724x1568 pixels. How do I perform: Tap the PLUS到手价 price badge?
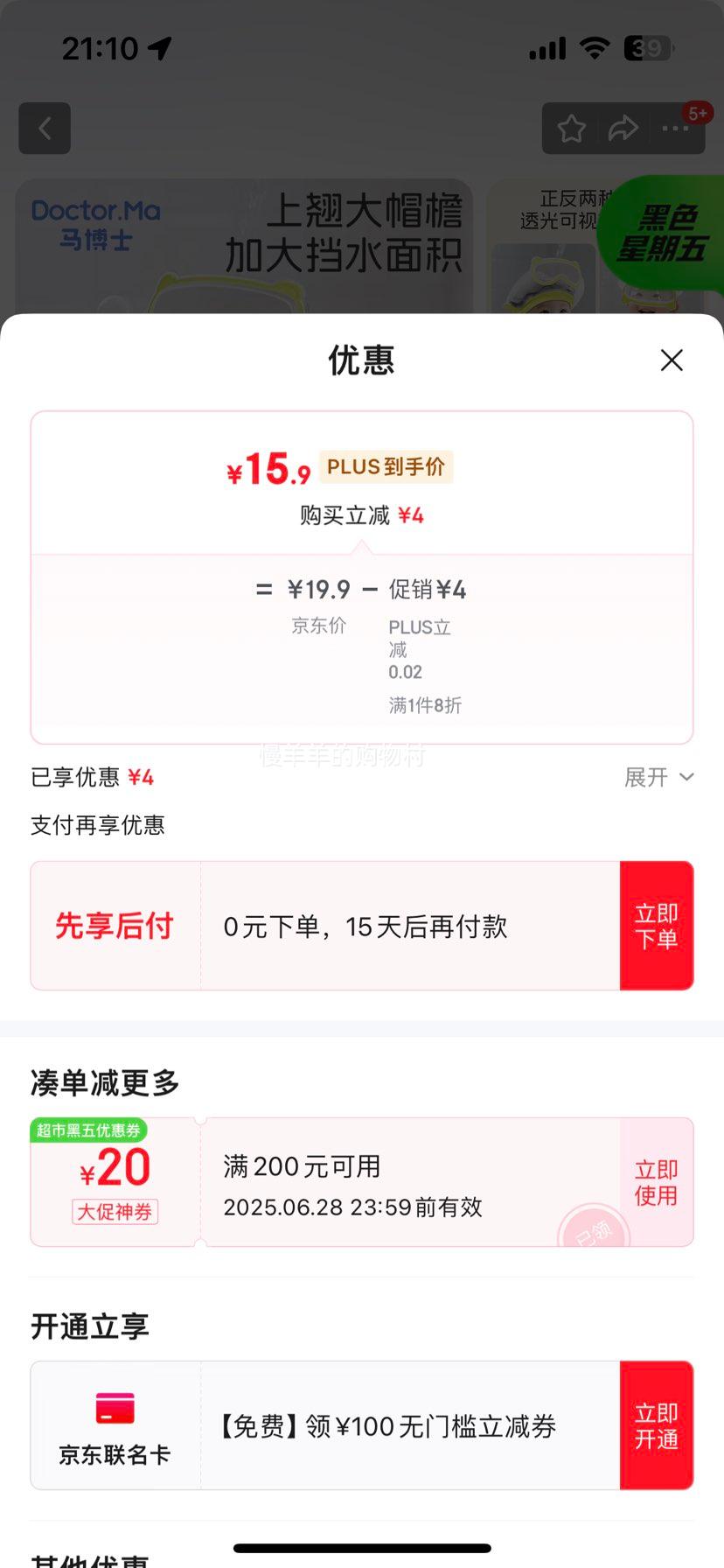385,466
